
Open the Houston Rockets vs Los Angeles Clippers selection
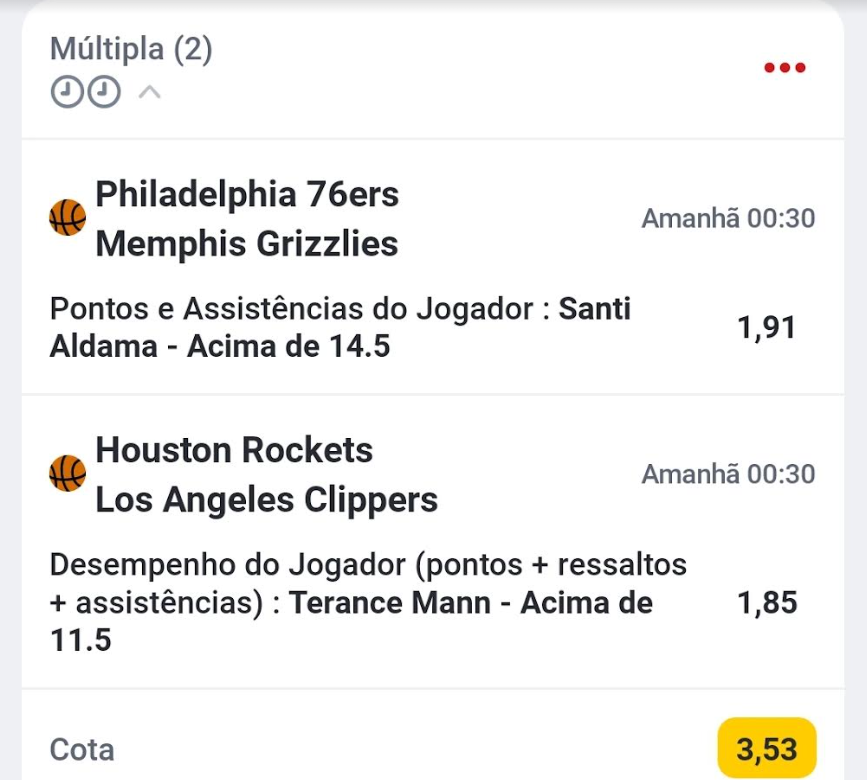pyautogui.click(x=266, y=475)
